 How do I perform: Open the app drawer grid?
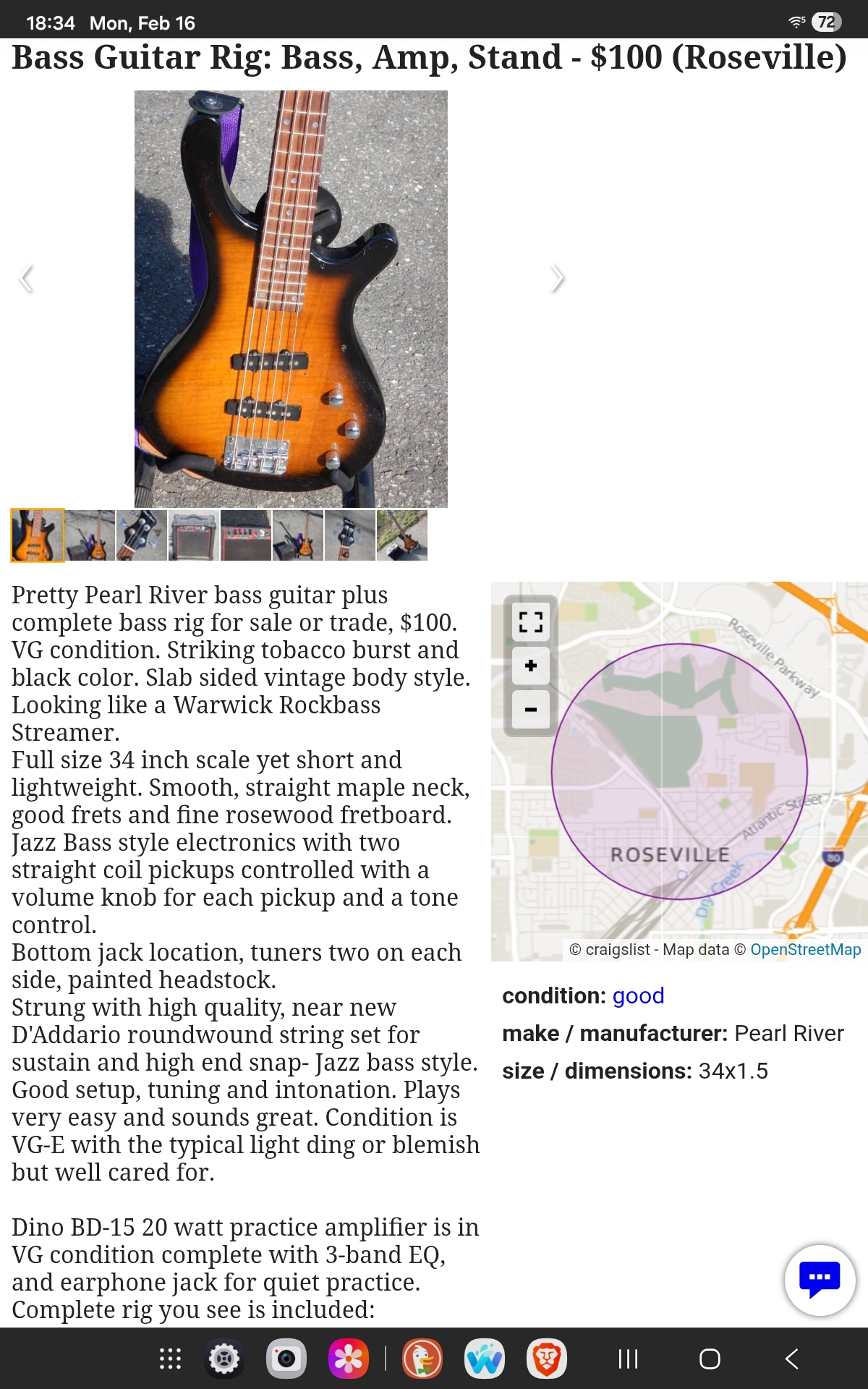(x=170, y=1359)
